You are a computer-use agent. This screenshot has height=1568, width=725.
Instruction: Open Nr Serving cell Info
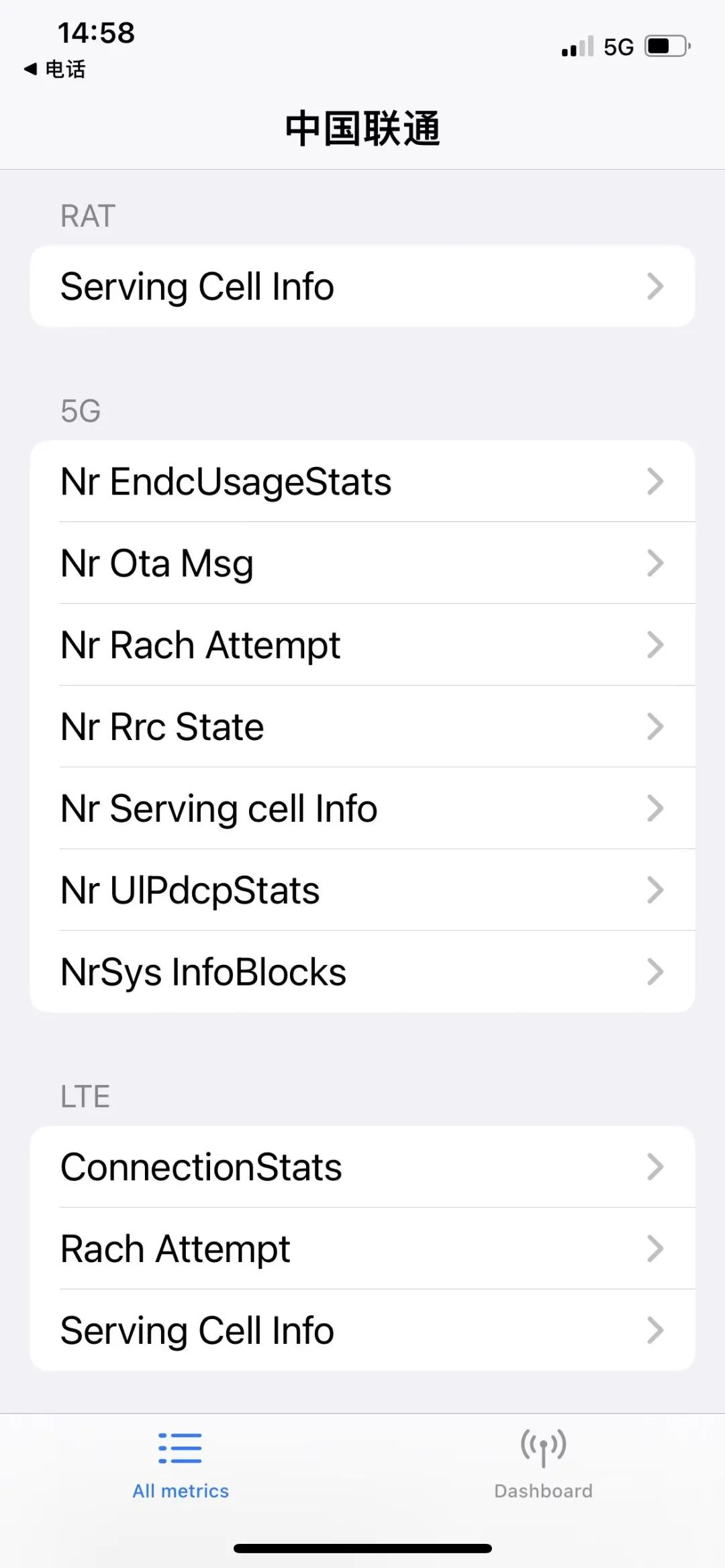click(x=362, y=808)
